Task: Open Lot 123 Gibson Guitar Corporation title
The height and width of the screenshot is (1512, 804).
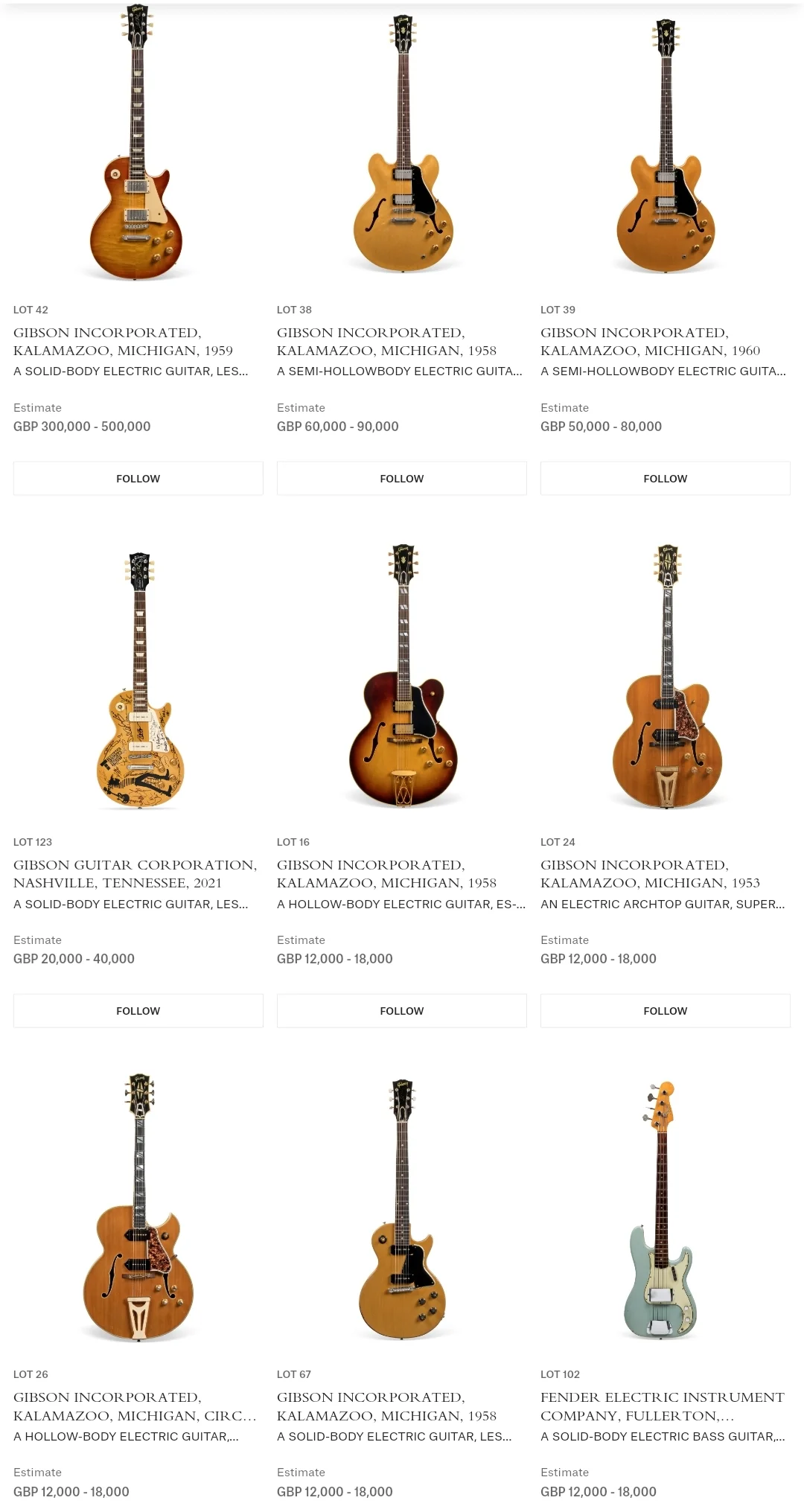Action: [135, 874]
